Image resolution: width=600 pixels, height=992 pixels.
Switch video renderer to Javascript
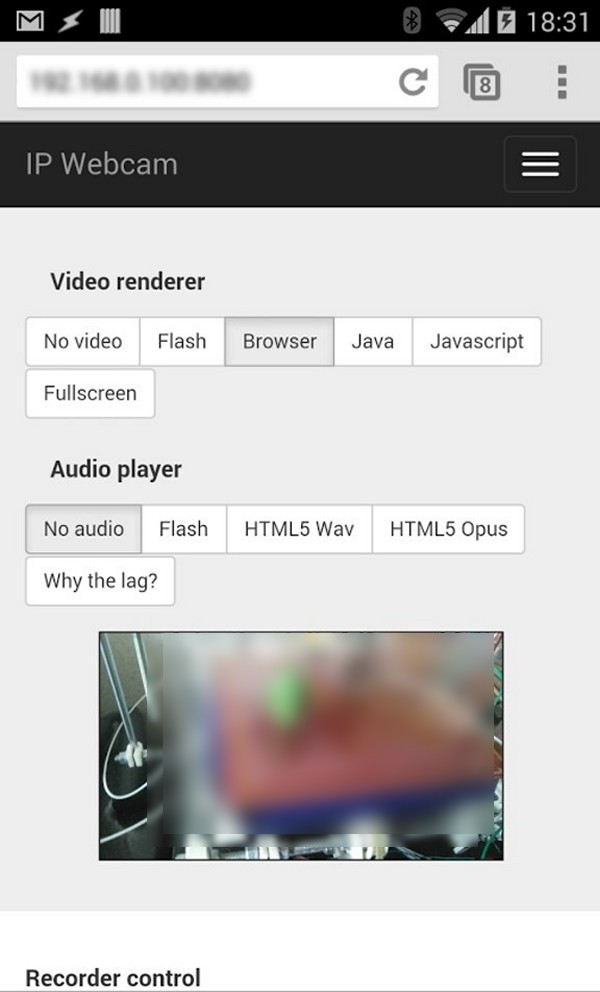click(477, 342)
